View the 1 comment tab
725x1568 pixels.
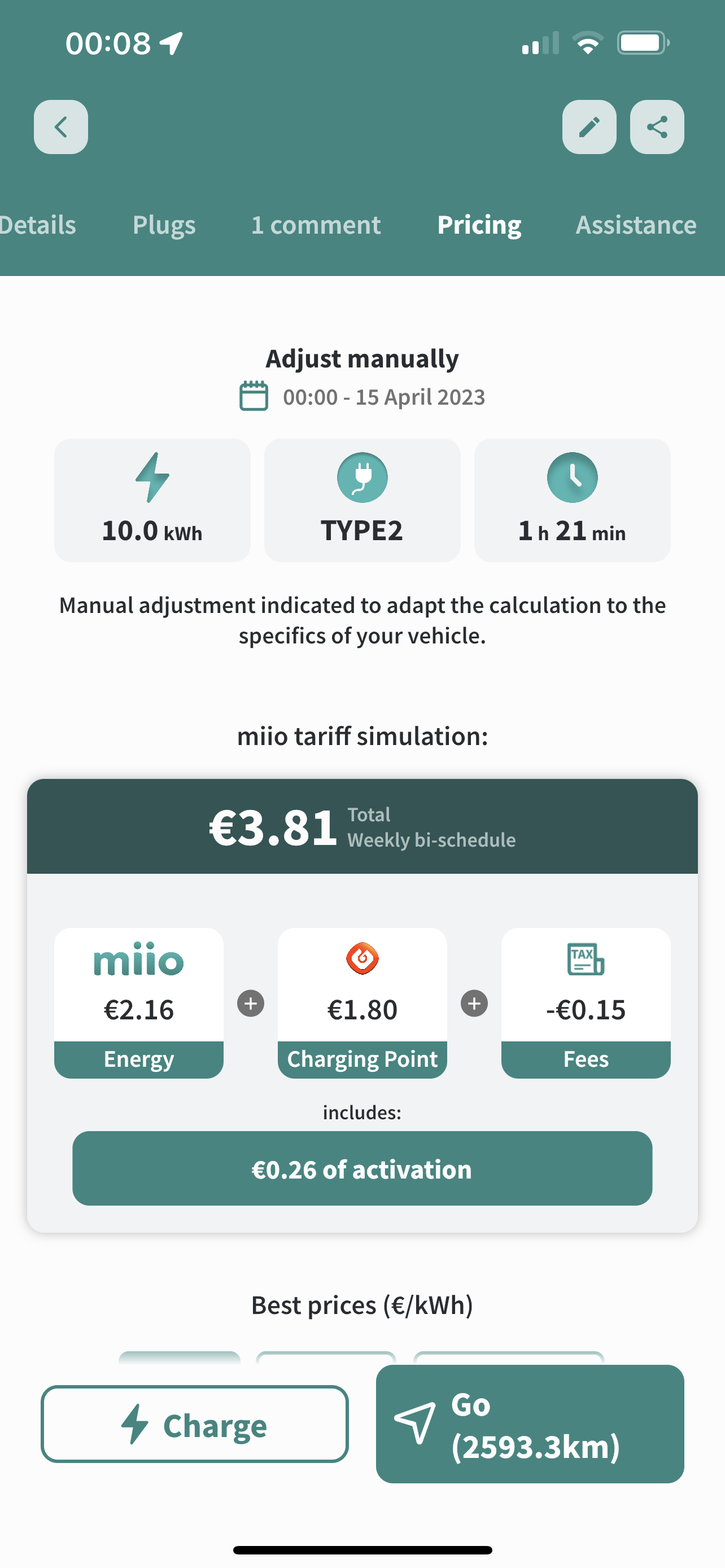(x=316, y=225)
